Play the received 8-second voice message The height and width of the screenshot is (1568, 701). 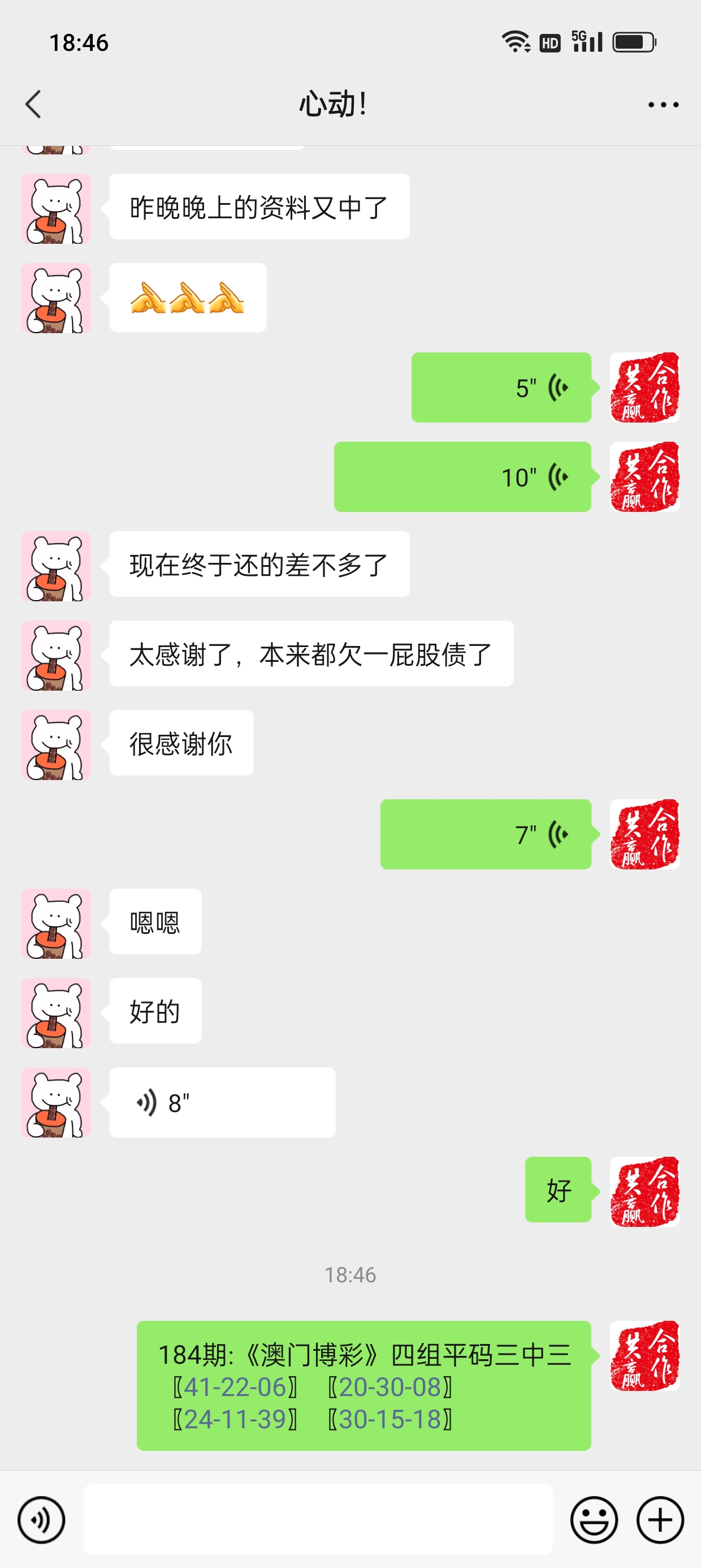(222, 1102)
